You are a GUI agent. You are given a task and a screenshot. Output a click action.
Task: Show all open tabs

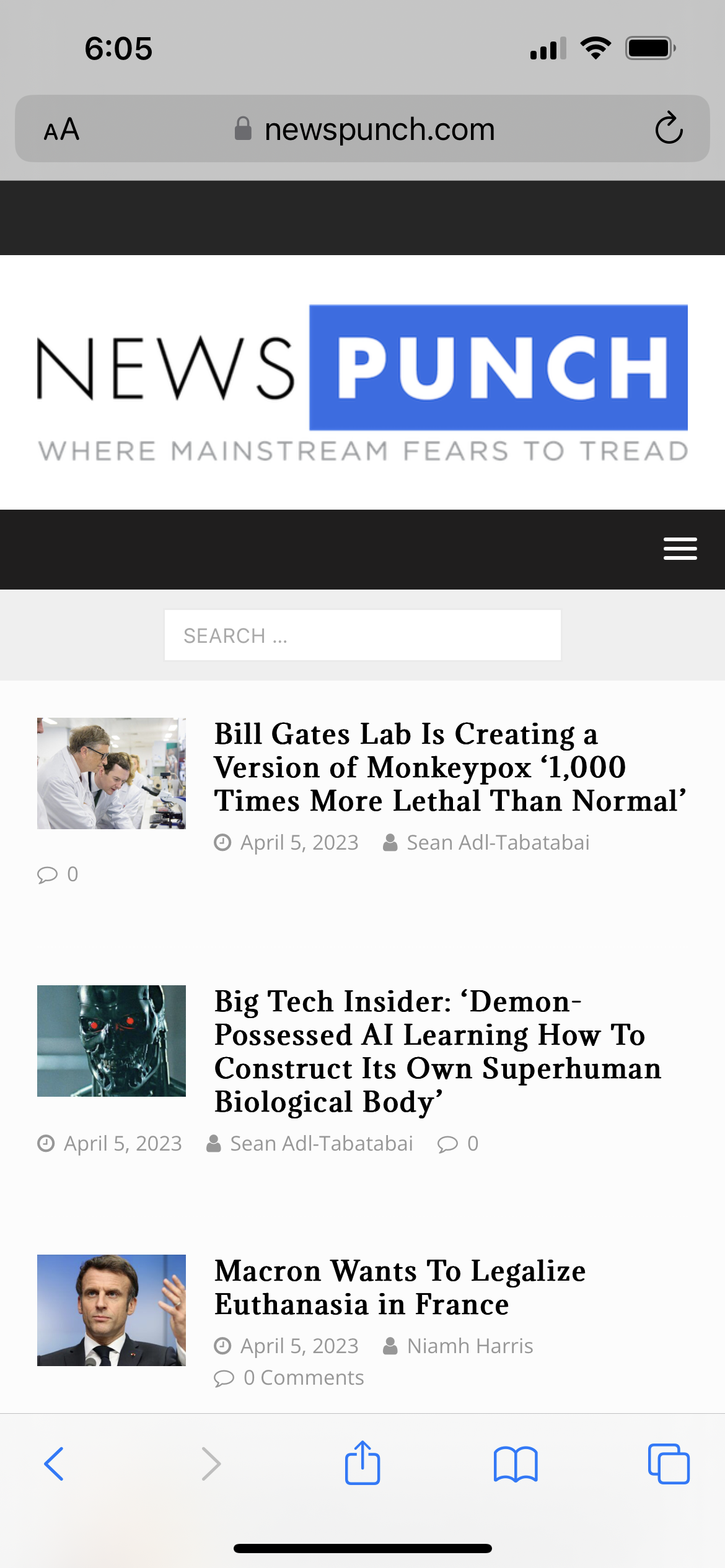(x=669, y=1464)
